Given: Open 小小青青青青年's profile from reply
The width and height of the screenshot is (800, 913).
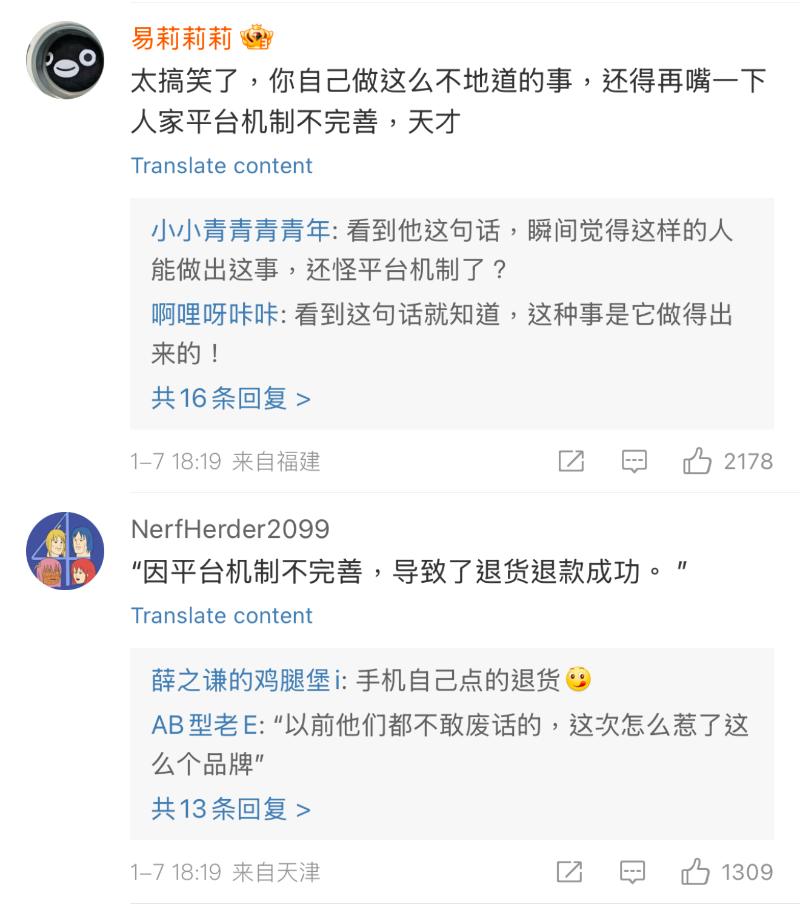Looking at the screenshot, I should (240, 231).
